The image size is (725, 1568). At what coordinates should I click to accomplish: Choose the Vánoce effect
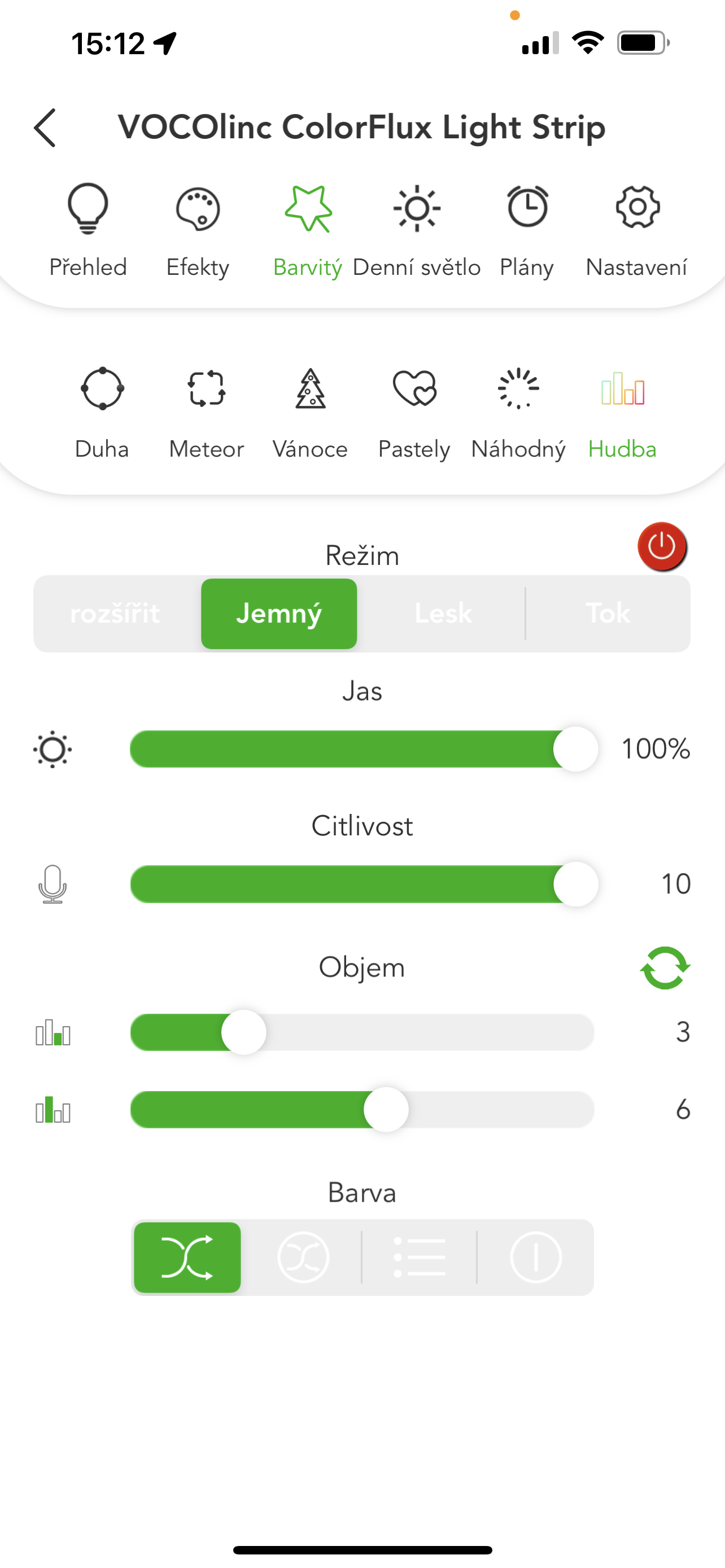[311, 411]
